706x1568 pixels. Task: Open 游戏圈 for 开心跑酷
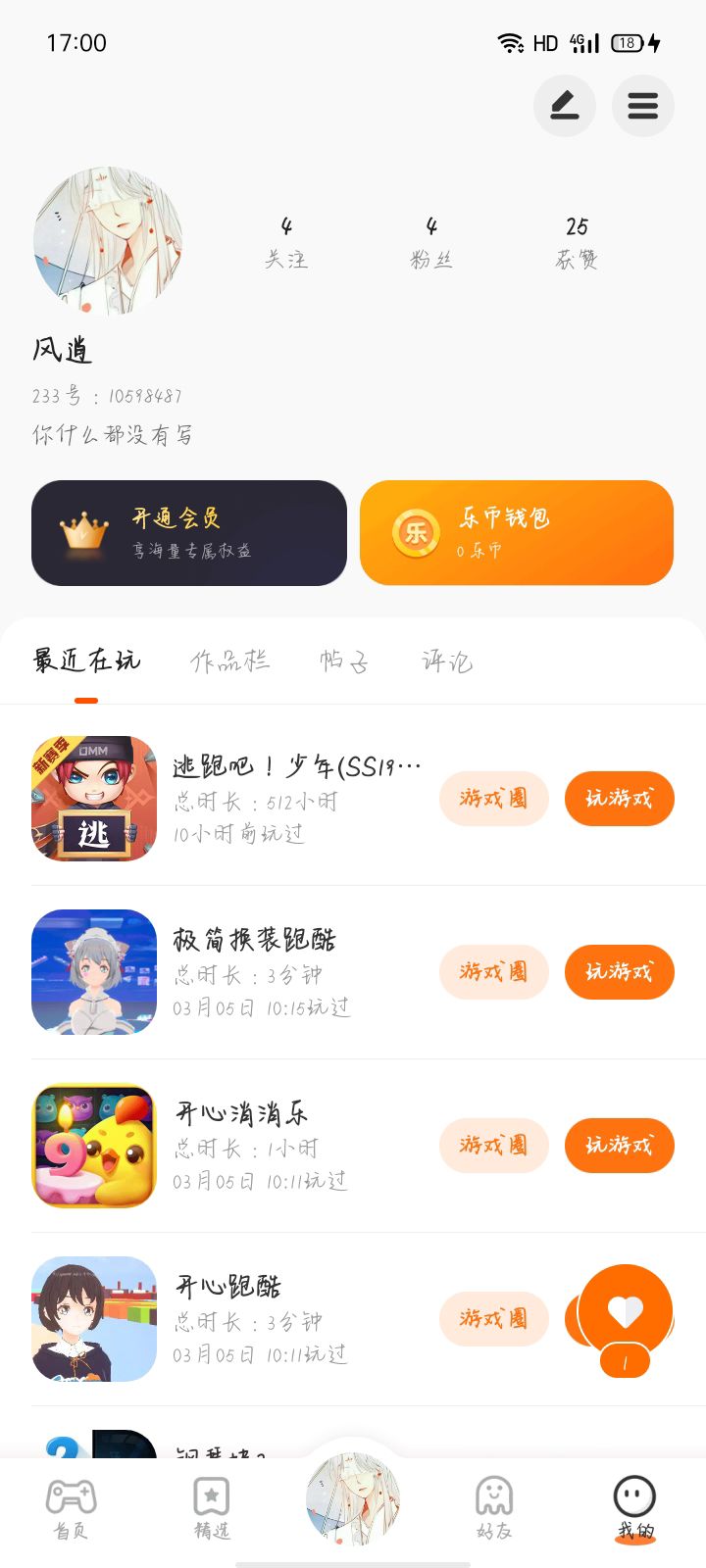click(493, 1319)
